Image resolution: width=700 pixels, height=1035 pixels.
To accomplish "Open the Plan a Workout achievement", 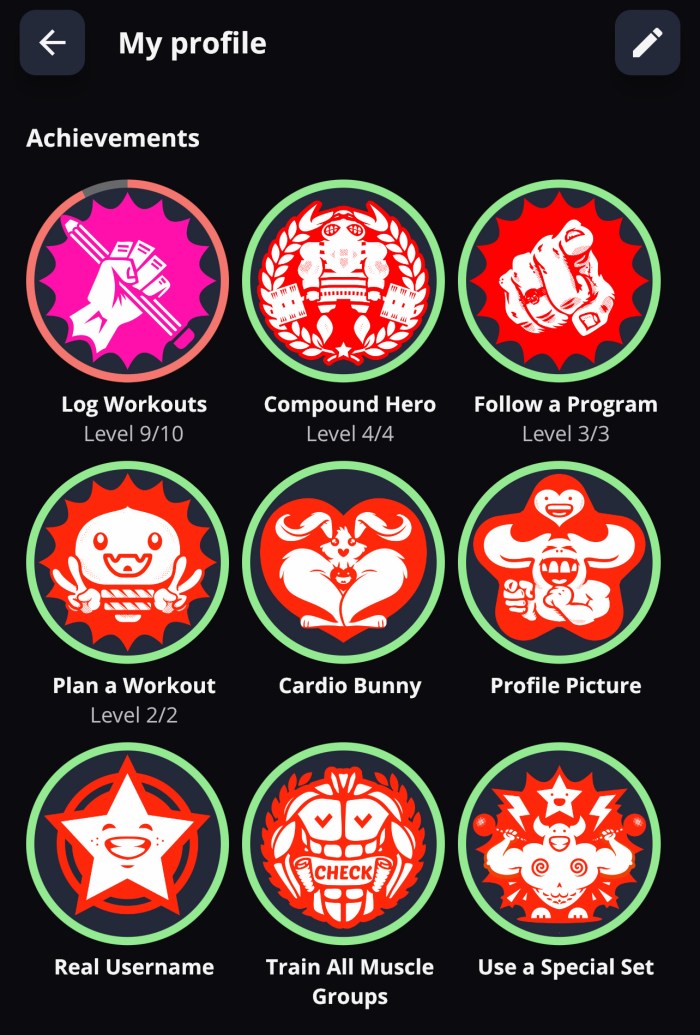I will [127, 562].
